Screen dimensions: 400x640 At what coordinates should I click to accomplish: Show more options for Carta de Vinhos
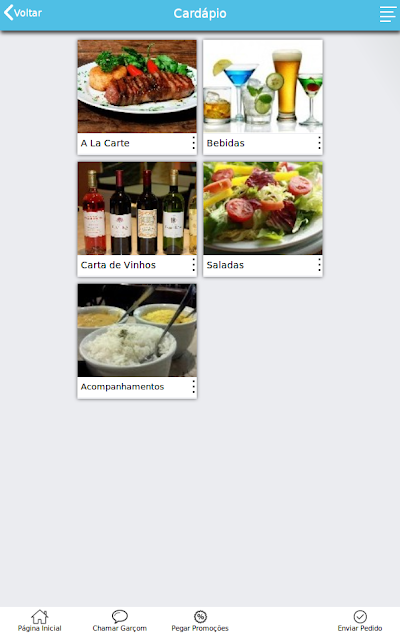pos(193,265)
